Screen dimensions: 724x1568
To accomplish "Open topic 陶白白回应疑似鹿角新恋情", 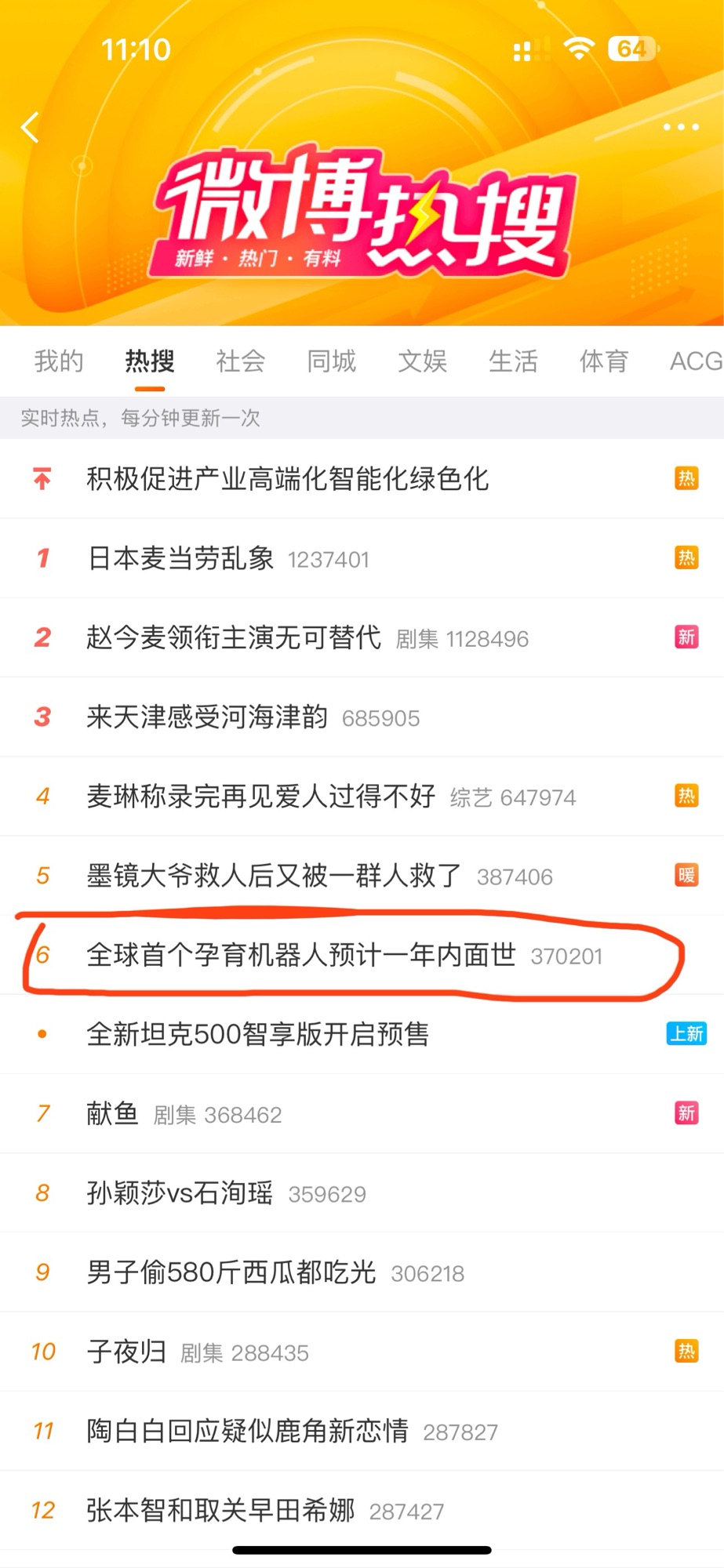I will (x=247, y=1431).
